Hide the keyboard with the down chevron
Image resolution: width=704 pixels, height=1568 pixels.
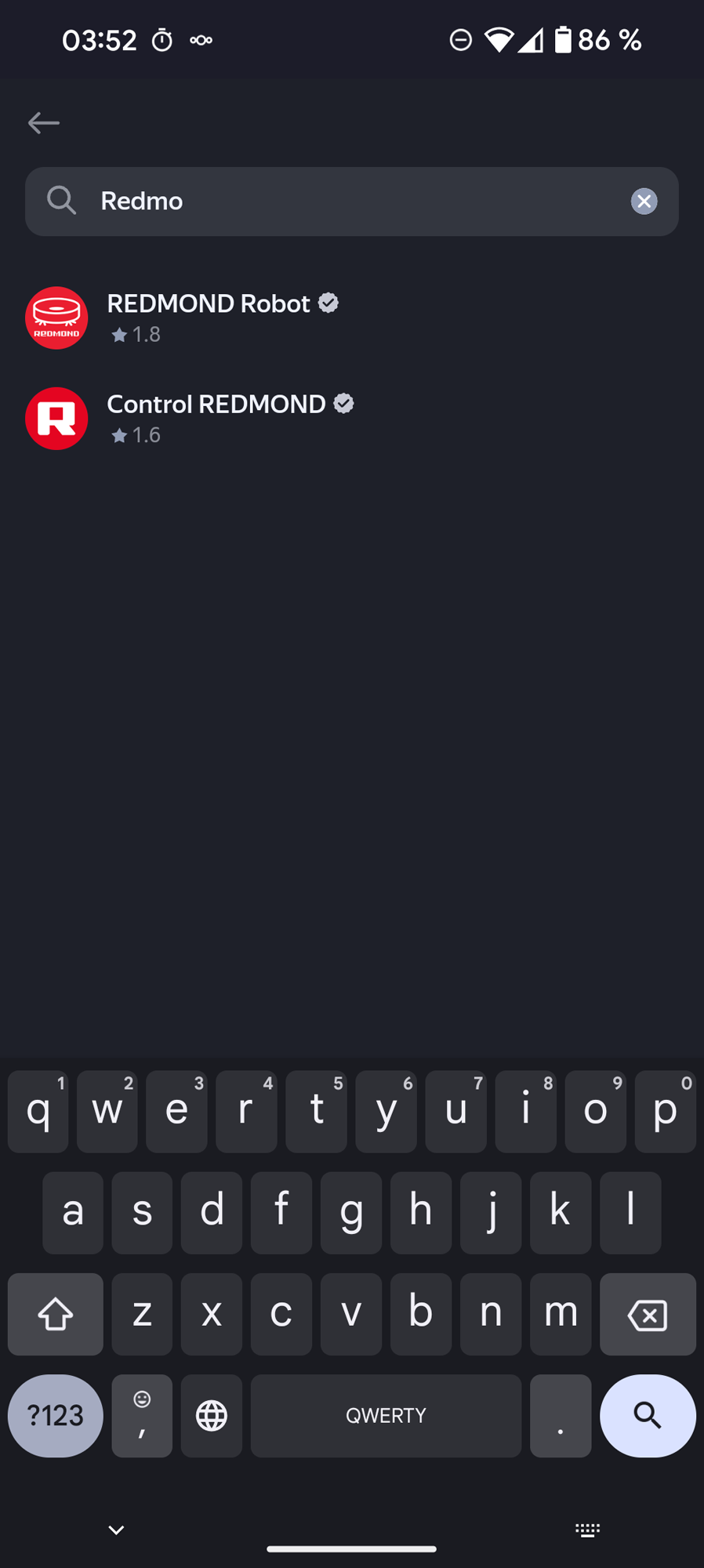(116, 1530)
